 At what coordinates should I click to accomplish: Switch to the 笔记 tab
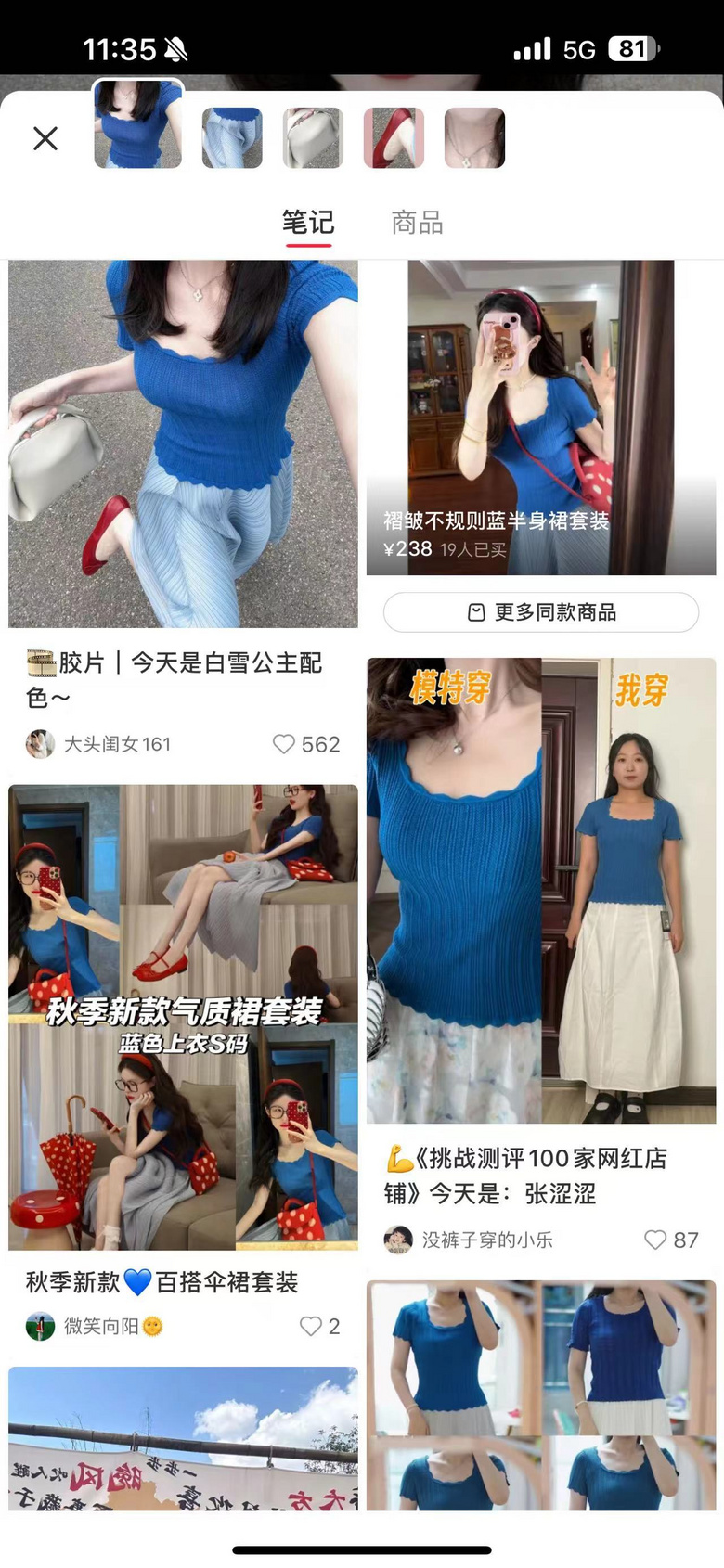(307, 223)
